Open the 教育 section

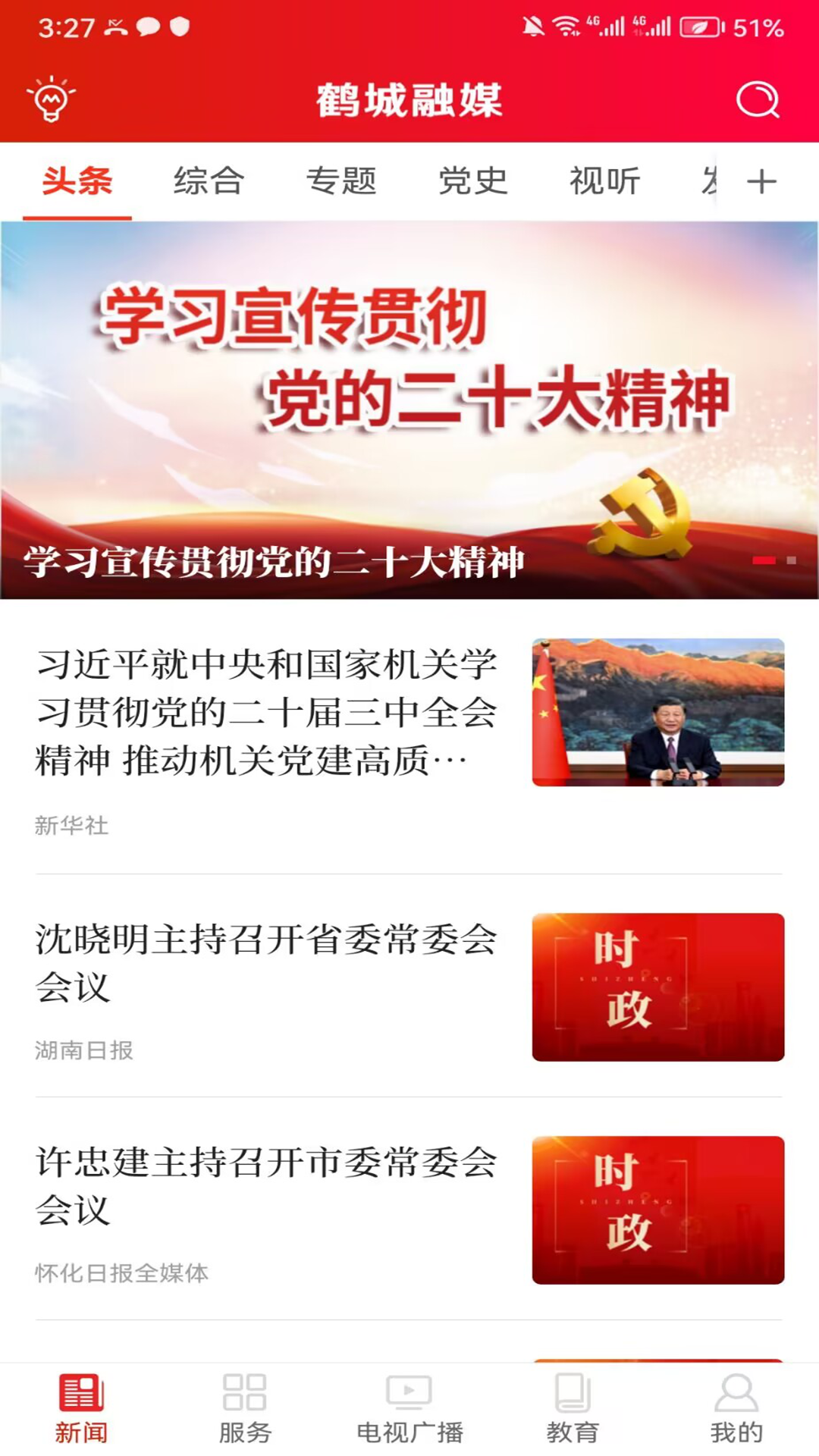pyautogui.click(x=574, y=1410)
